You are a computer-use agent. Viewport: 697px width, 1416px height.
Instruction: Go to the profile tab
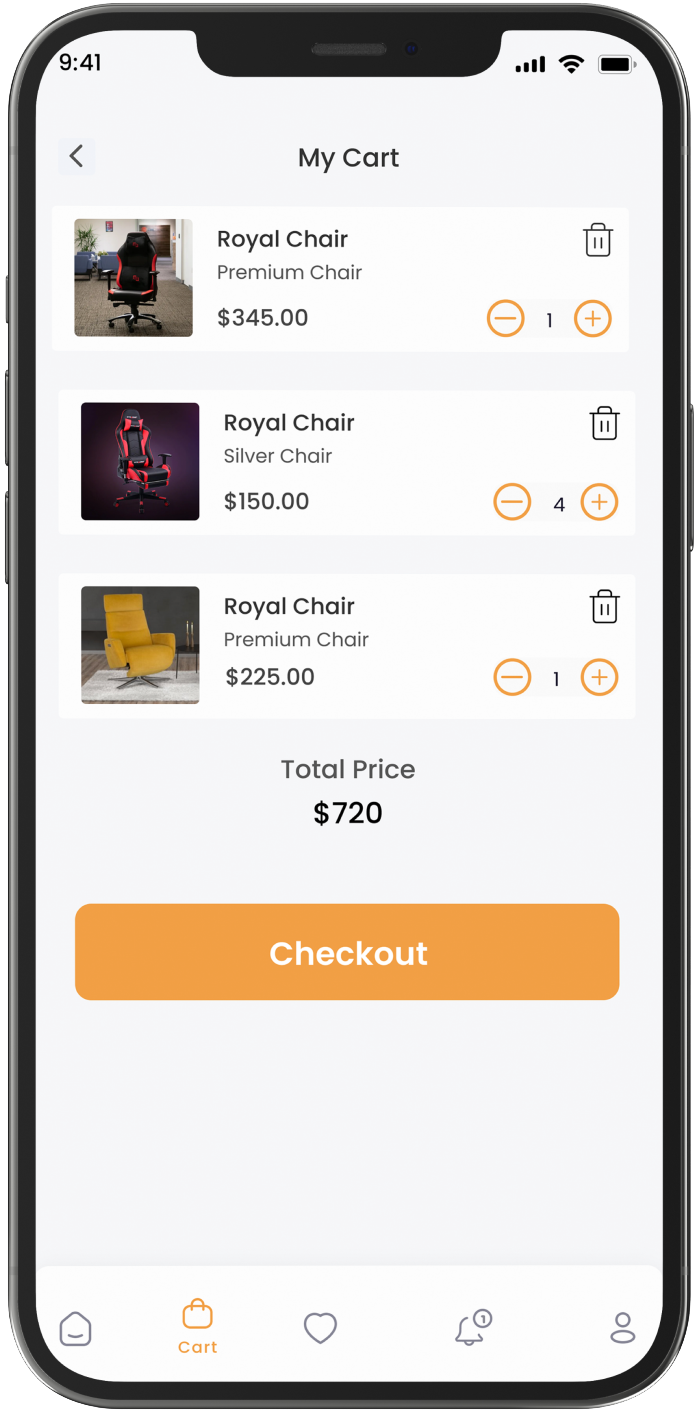[622, 1329]
